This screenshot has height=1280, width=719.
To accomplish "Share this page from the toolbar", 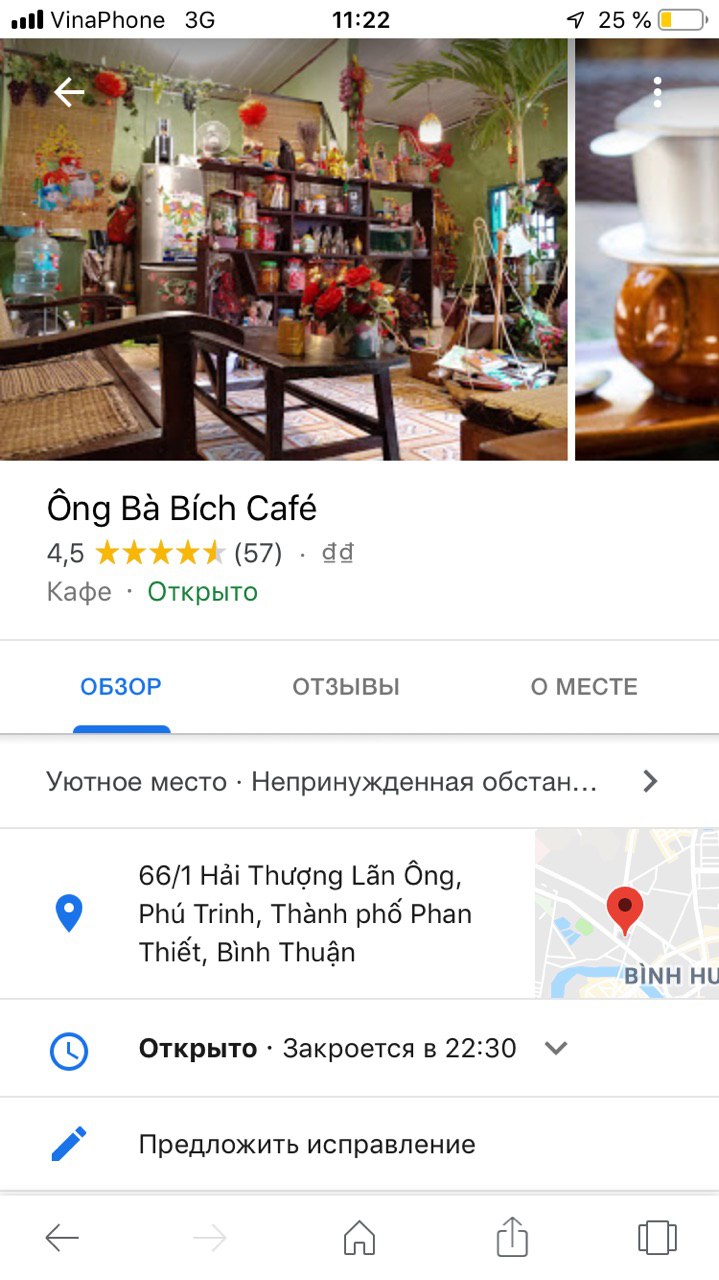I will (x=512, y=1237).
